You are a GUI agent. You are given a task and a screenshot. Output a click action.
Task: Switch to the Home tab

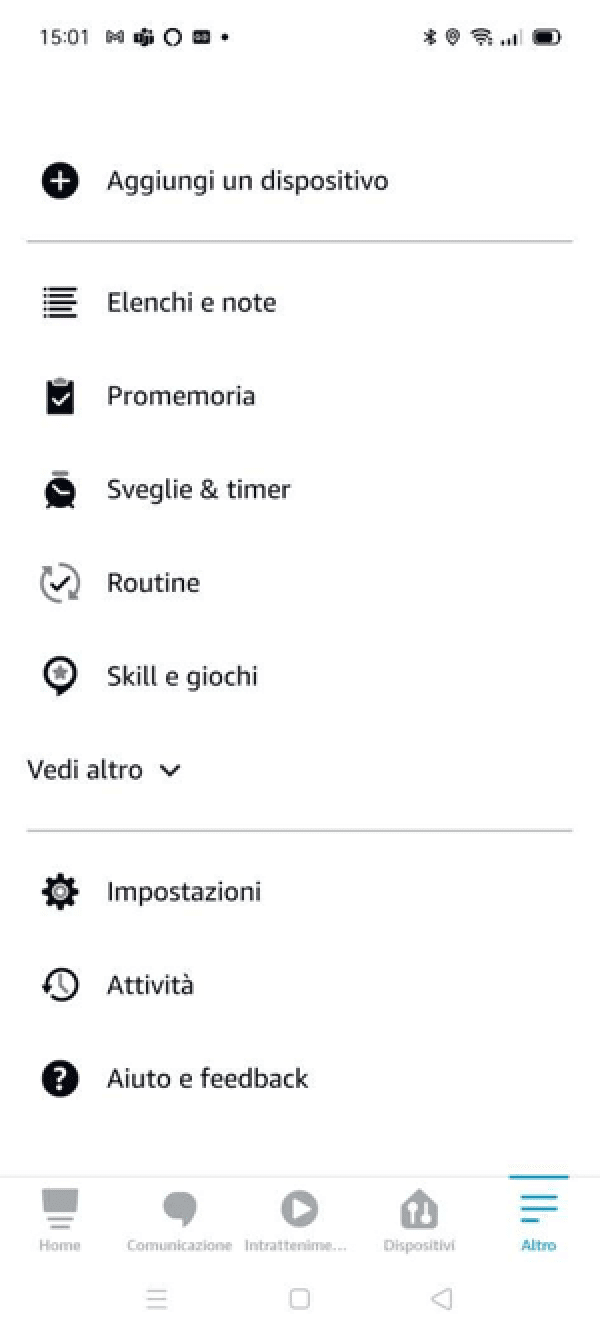60,1221
